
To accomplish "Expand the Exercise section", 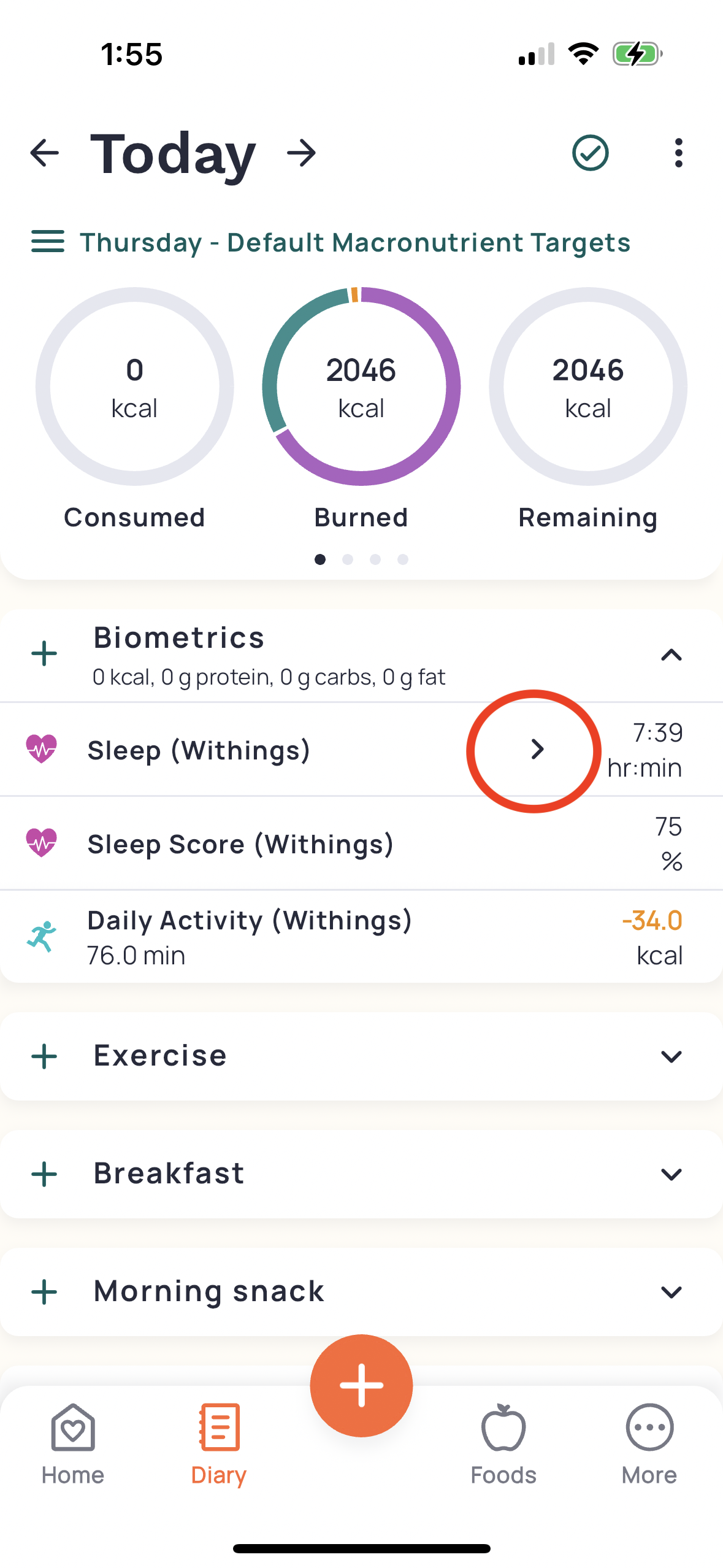I will pyautogui.click(x=671, y=1056).
